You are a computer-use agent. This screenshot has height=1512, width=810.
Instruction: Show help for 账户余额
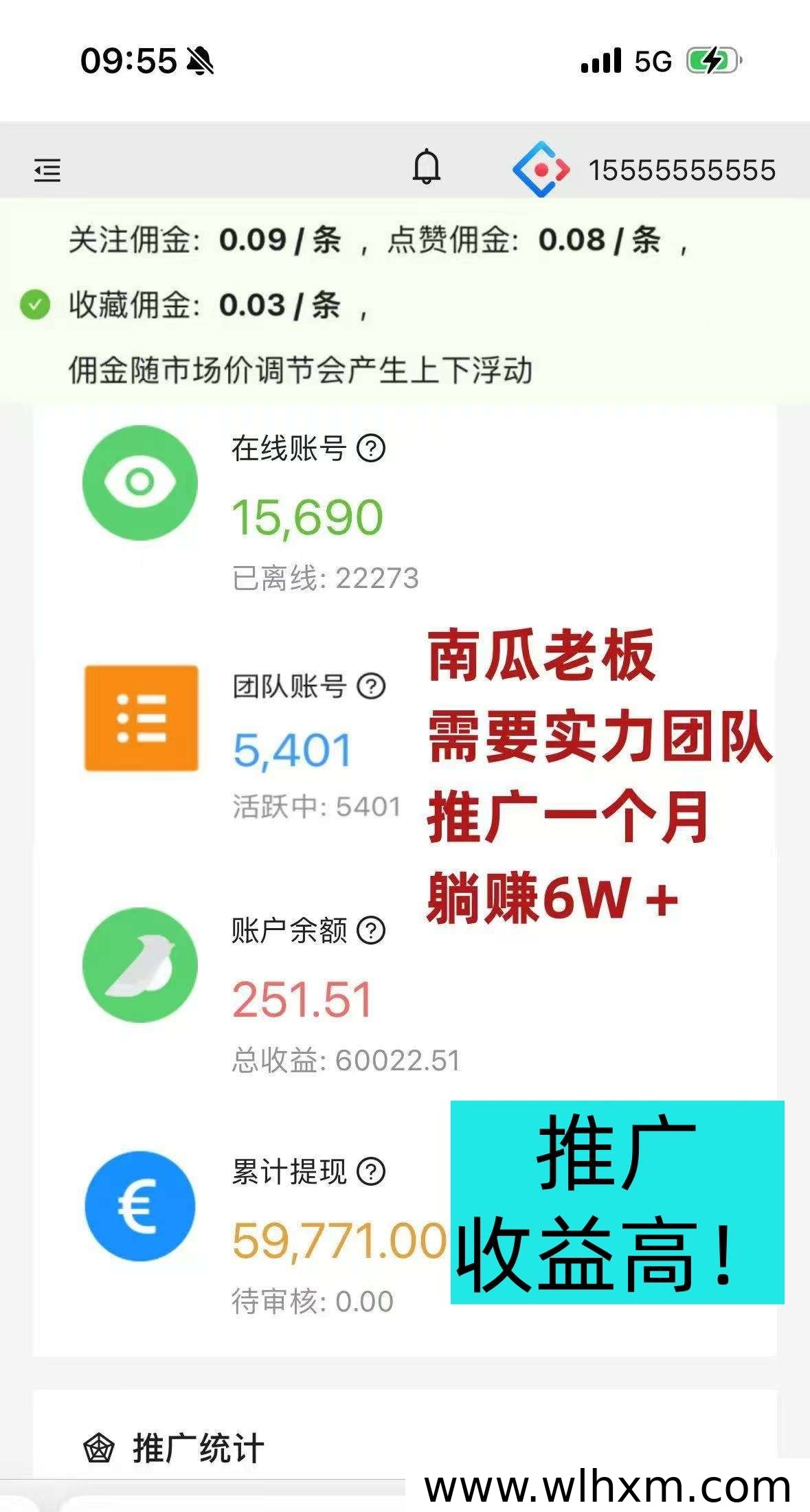(372, 930)
